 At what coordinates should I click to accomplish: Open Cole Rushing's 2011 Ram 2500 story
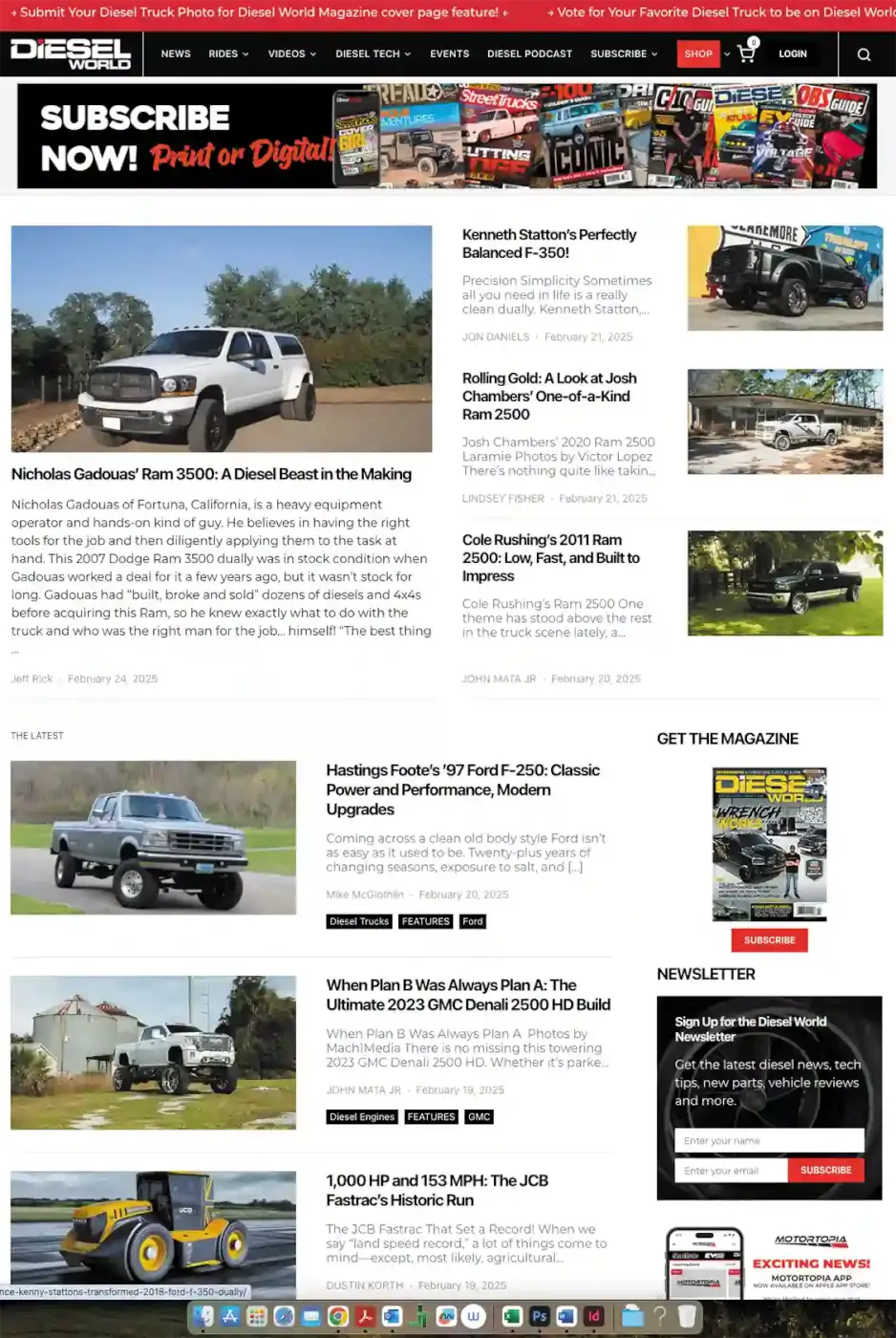pos(550,557)
